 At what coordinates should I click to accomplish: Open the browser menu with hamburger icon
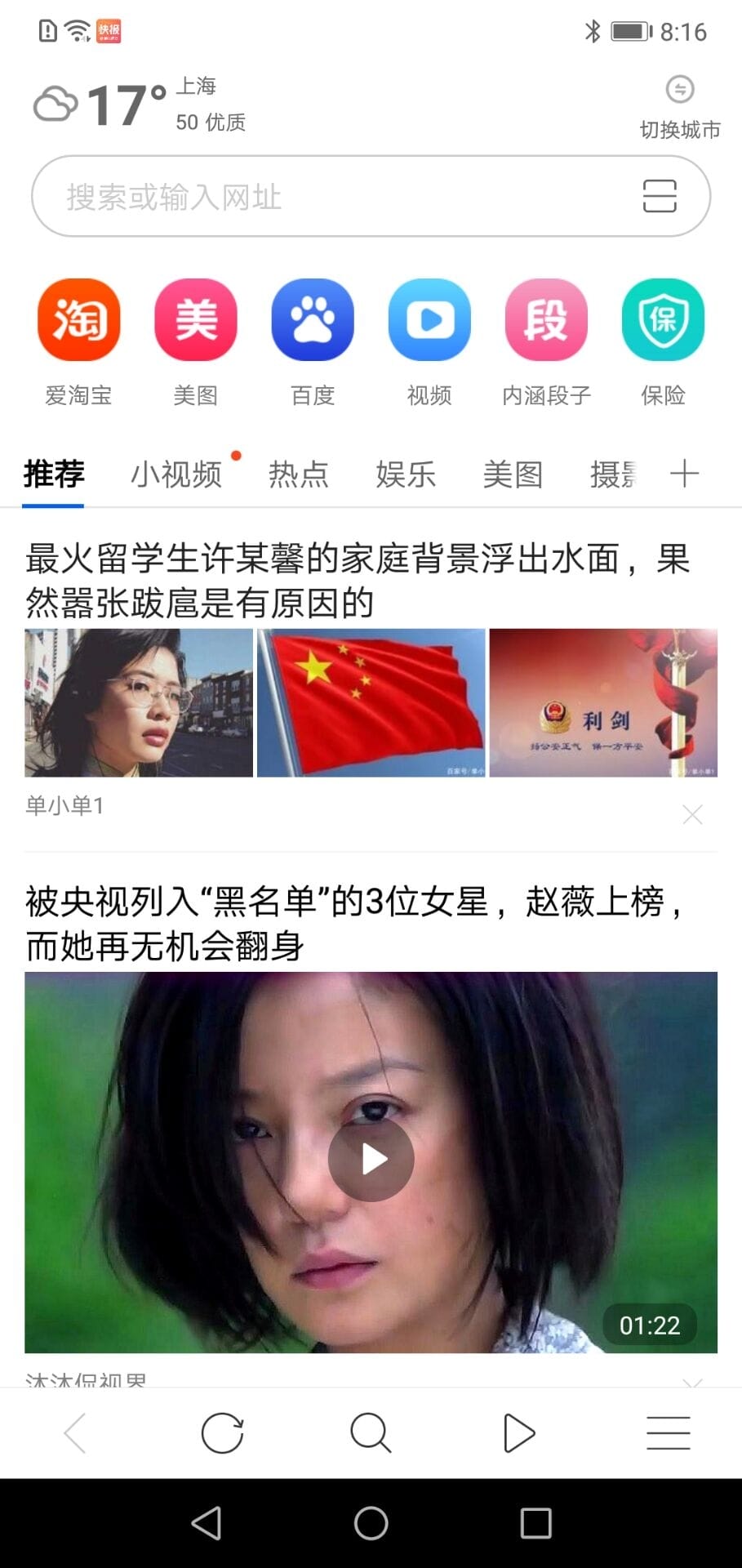668,1432
